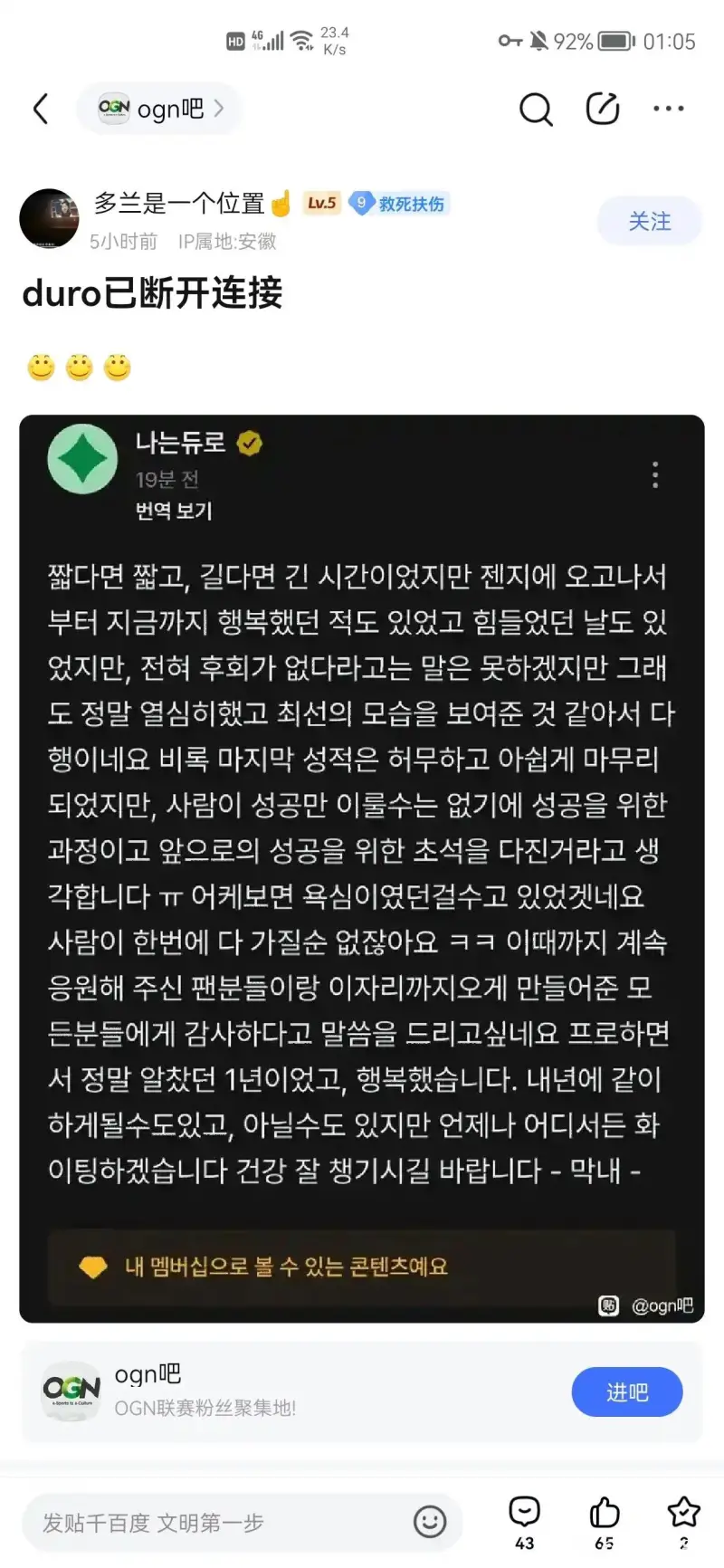Screen dimensions: 724x1568
Task: View the 43 comments
Action: [525, 1522]
